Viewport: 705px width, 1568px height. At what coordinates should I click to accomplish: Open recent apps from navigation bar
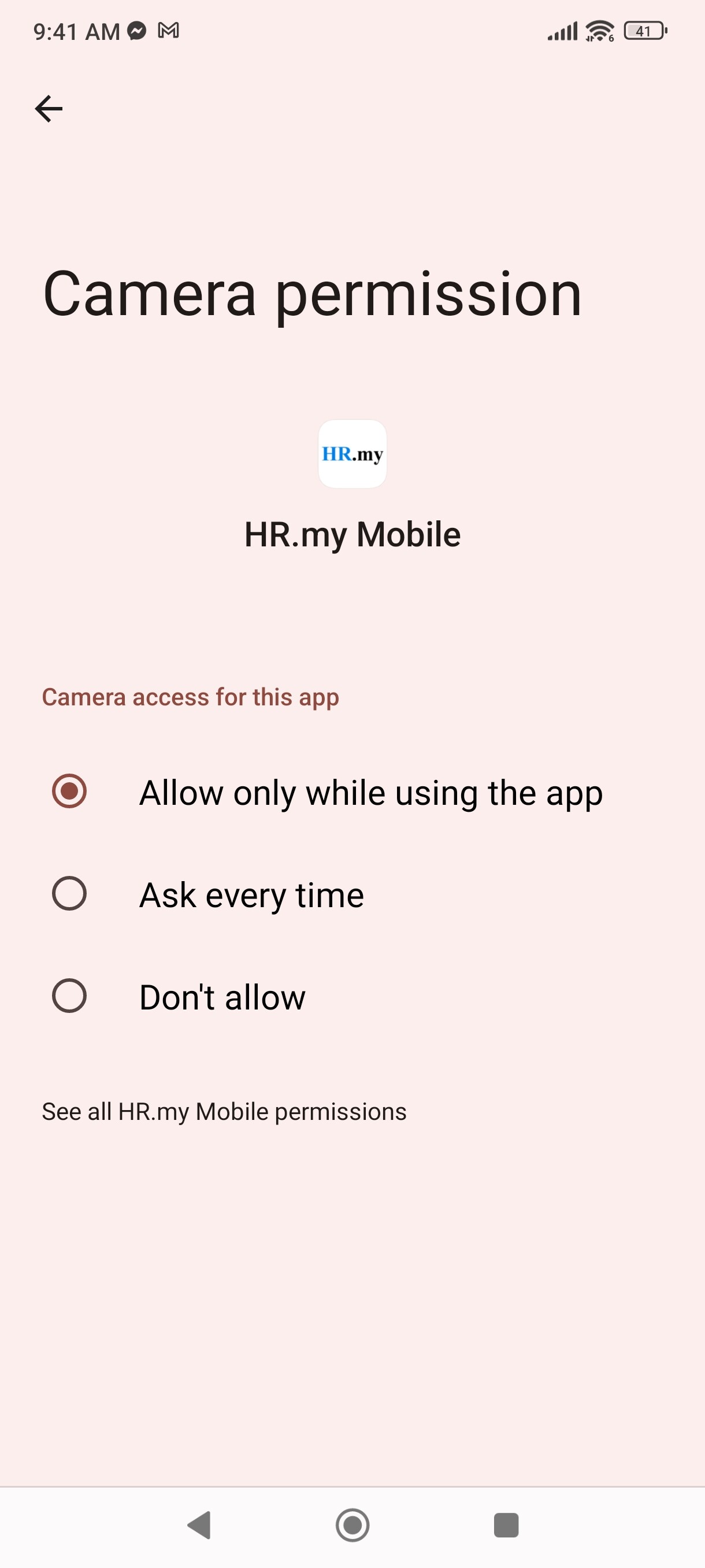[x=506, y=1525]
